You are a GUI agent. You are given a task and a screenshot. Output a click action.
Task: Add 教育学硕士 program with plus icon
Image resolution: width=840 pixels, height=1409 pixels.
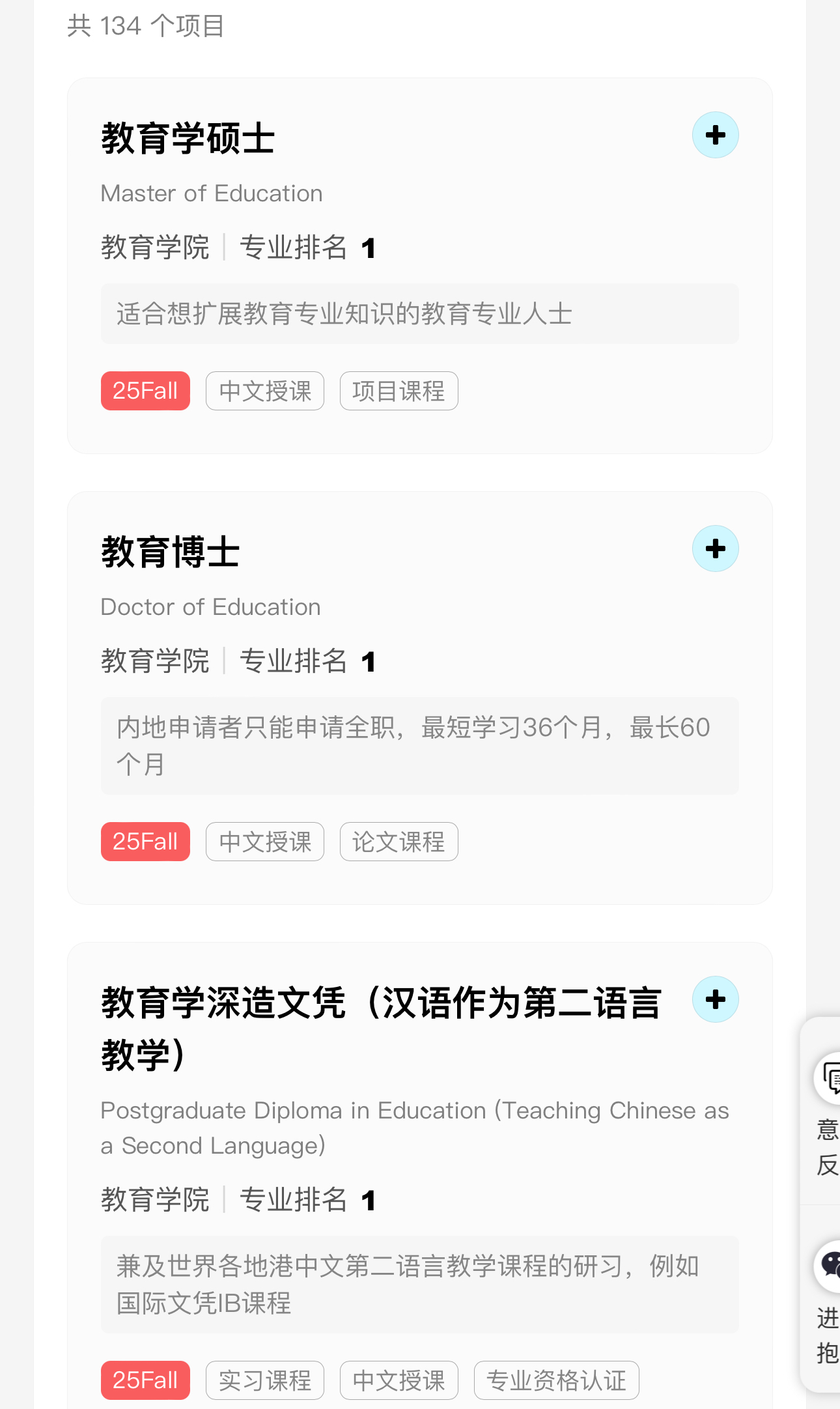tap(715, 135)
